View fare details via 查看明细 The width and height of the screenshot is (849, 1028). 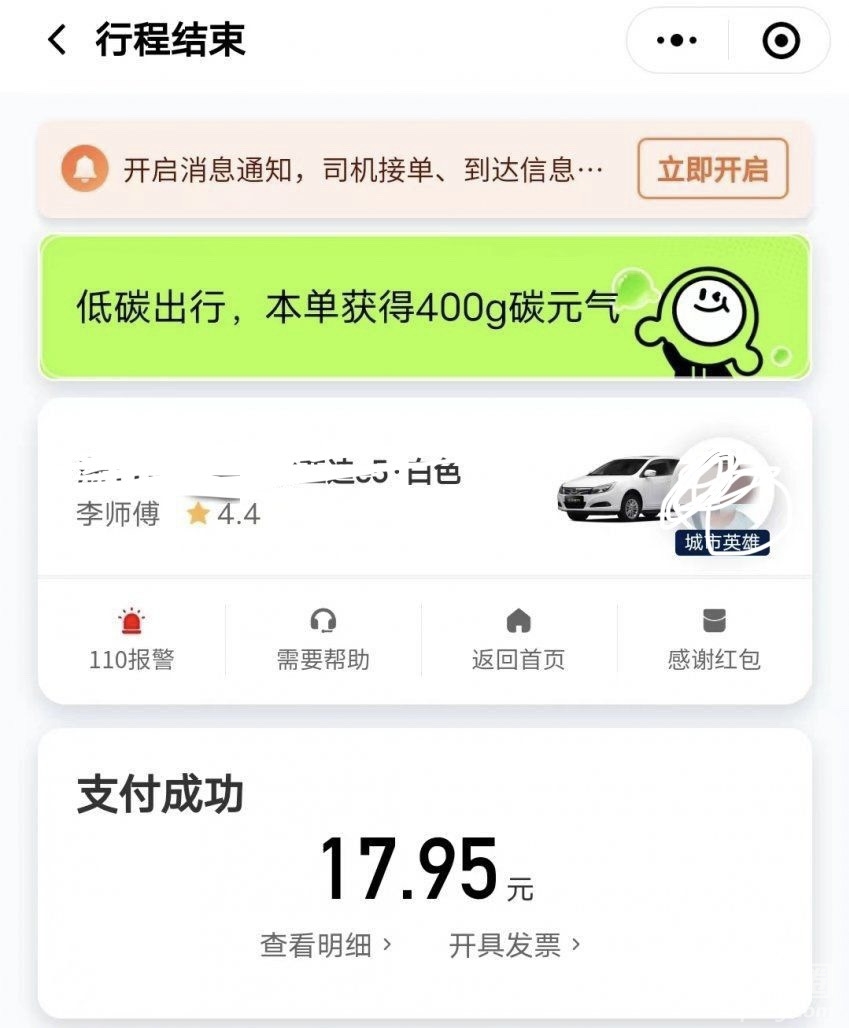(x=326, y=945)
